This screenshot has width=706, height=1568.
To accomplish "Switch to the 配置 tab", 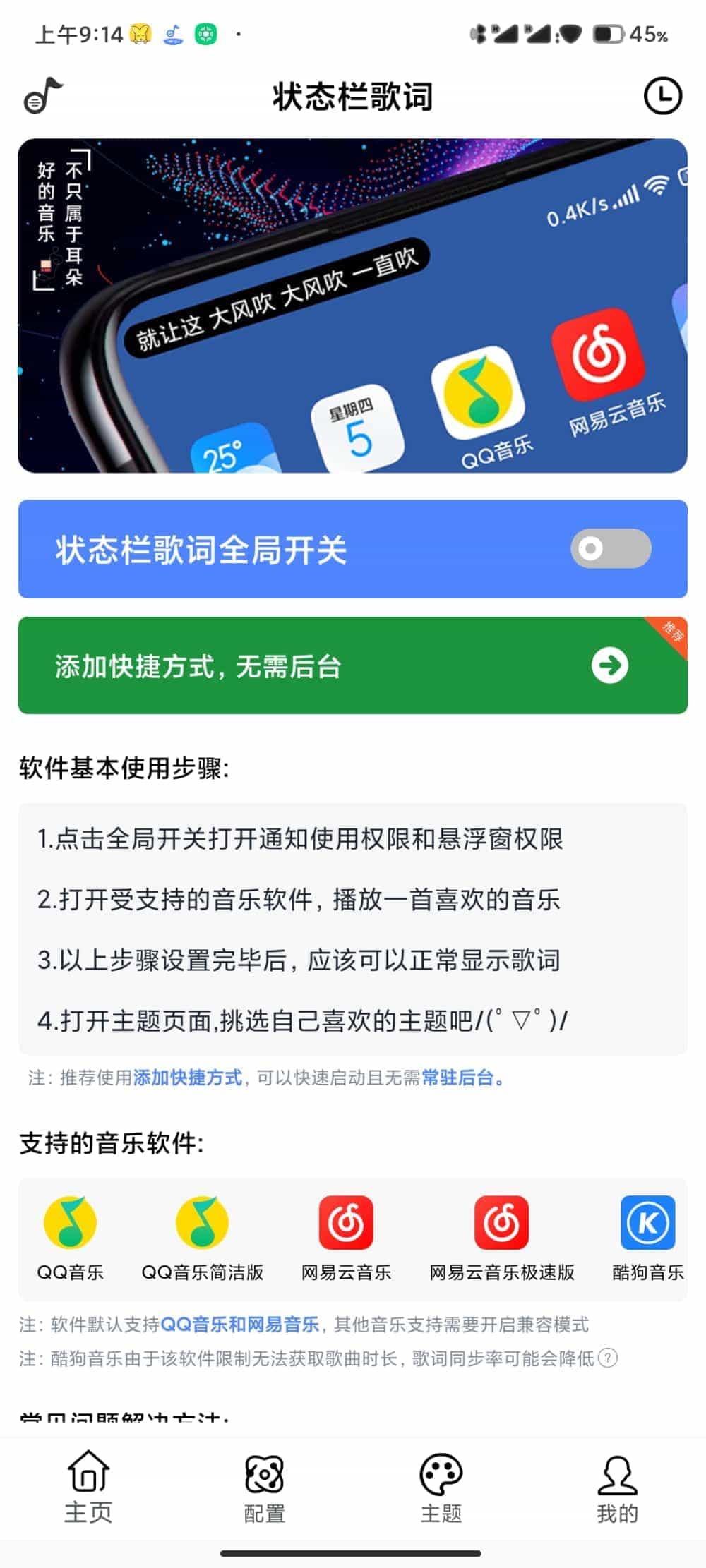I will pos(265,1487).
